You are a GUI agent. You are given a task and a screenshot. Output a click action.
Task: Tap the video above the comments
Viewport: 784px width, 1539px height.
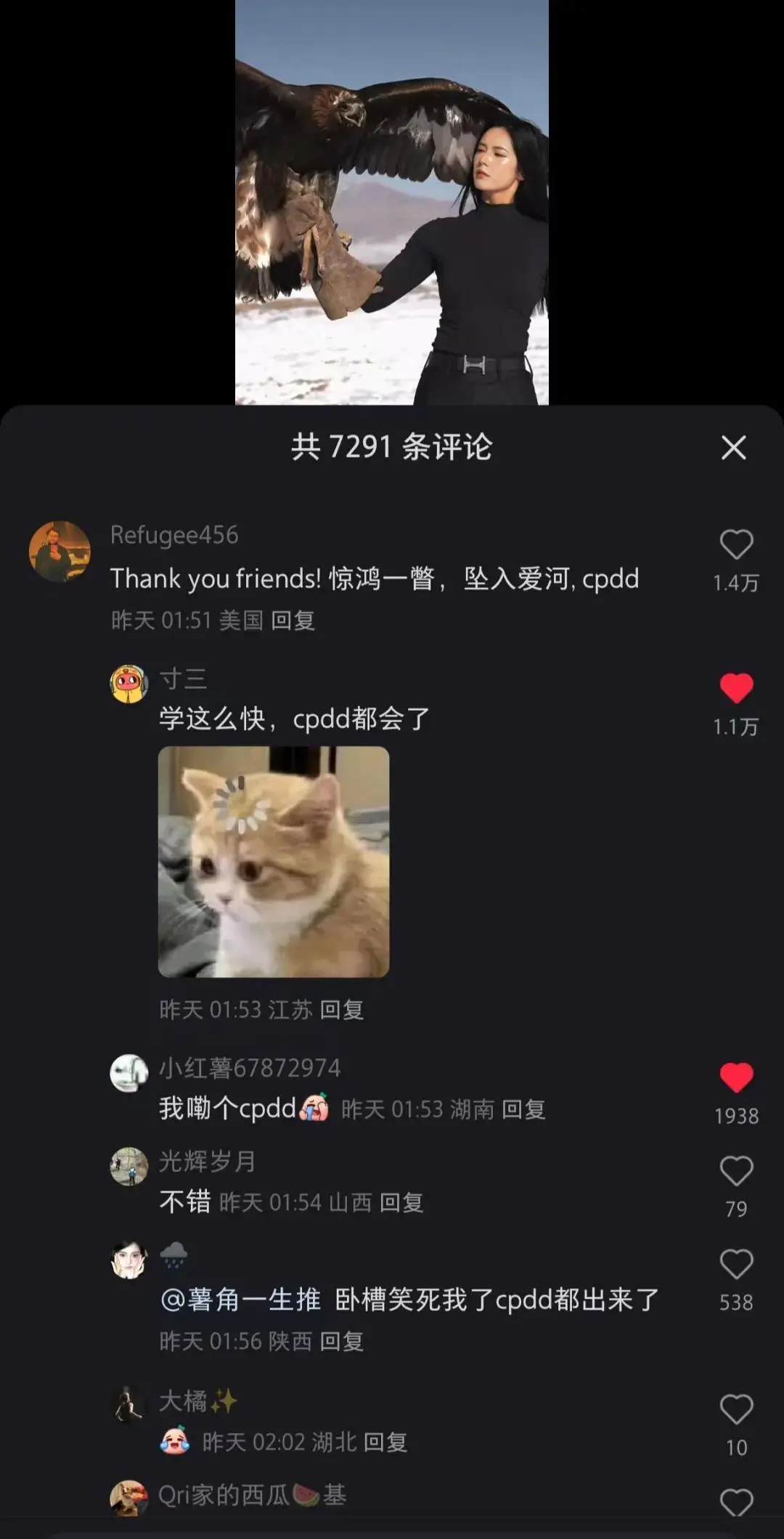point(392,202)
